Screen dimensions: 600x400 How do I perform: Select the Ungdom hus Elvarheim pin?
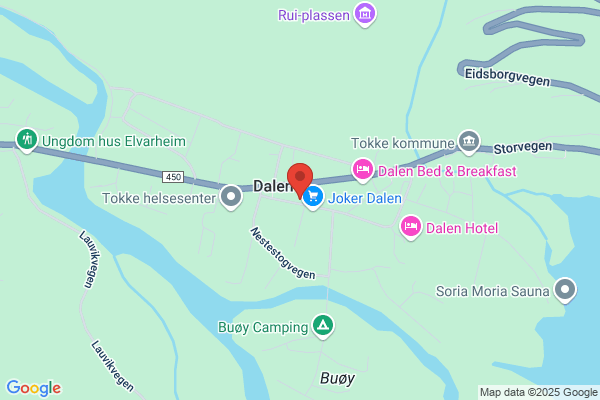[x=27, y=140]
